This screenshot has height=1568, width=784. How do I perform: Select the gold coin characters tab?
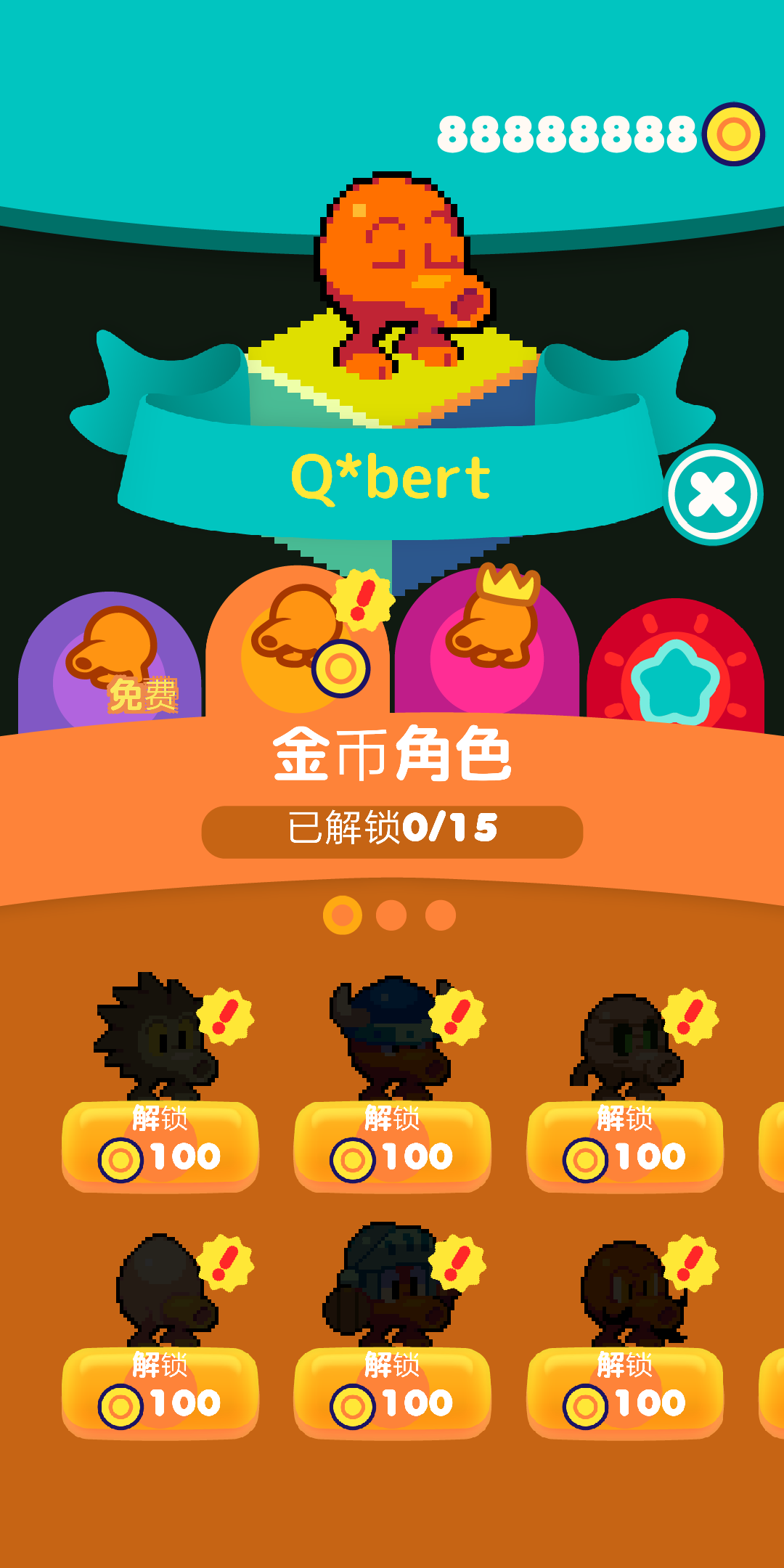[299, 648]
